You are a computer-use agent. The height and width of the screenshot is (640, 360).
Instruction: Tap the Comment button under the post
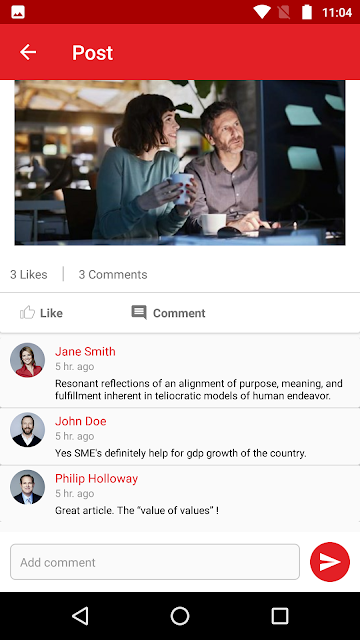coord(168,313)
